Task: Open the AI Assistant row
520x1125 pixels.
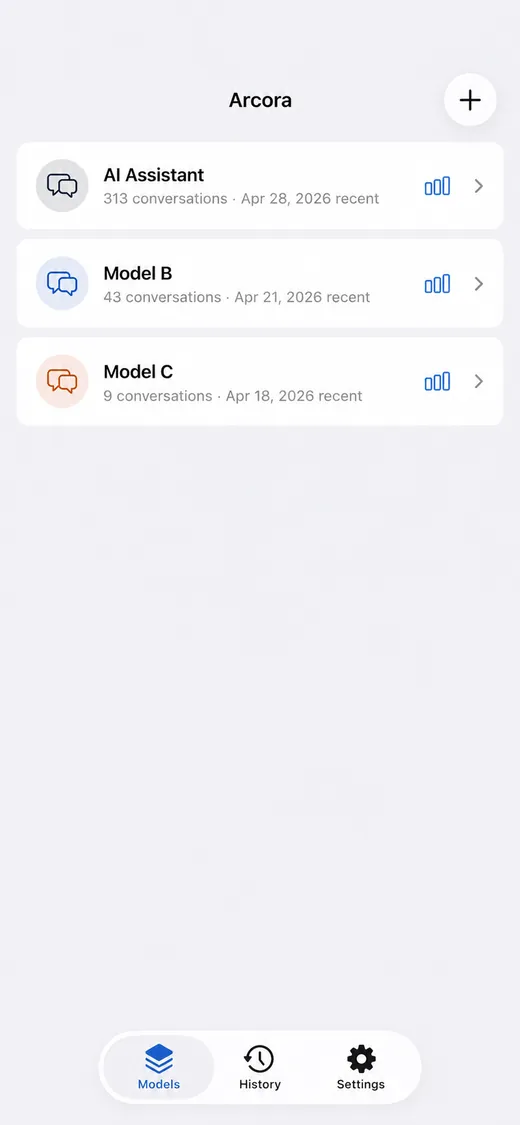Action: pos(260,186)
